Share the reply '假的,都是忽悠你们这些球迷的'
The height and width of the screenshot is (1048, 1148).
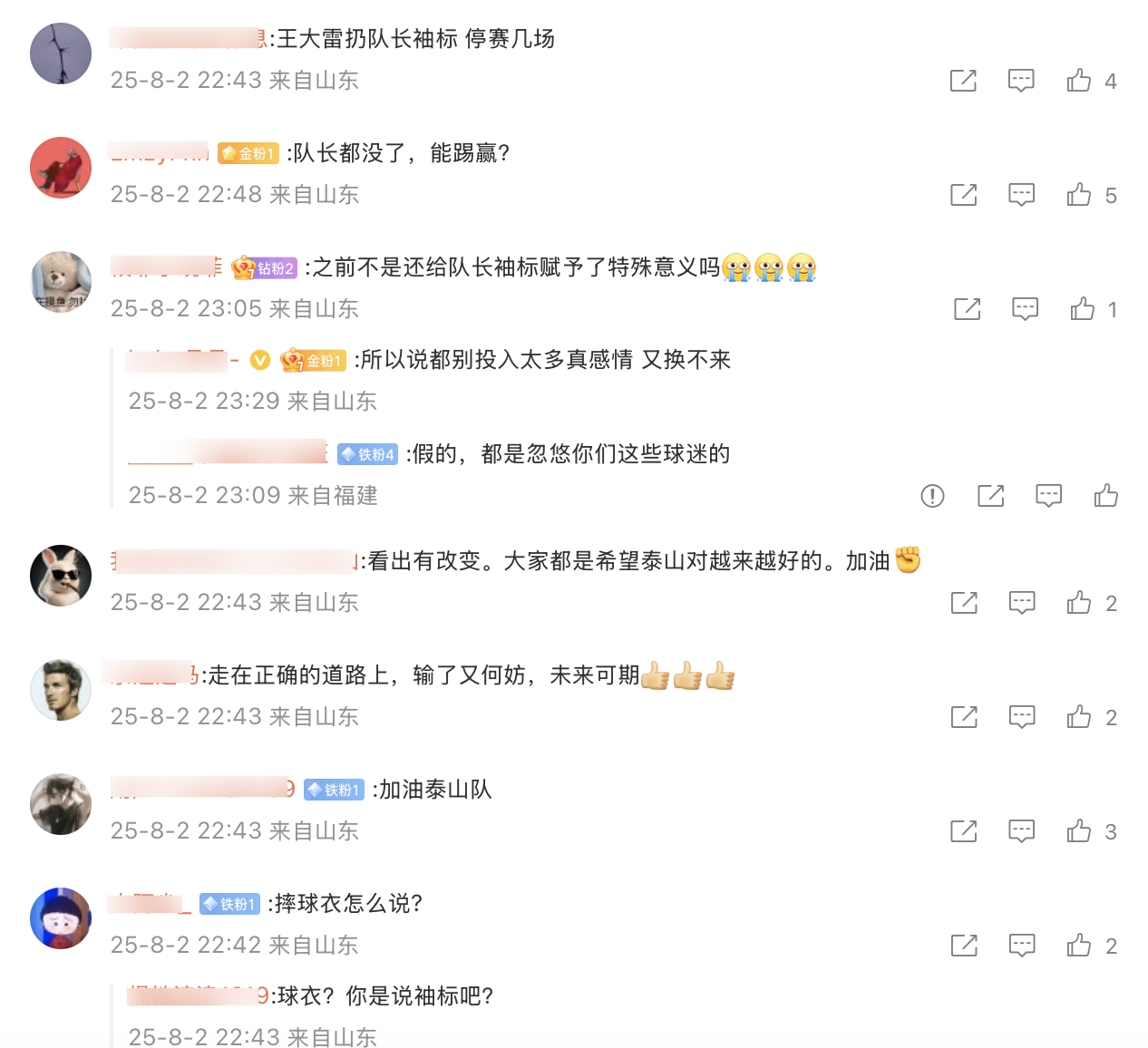990,496
